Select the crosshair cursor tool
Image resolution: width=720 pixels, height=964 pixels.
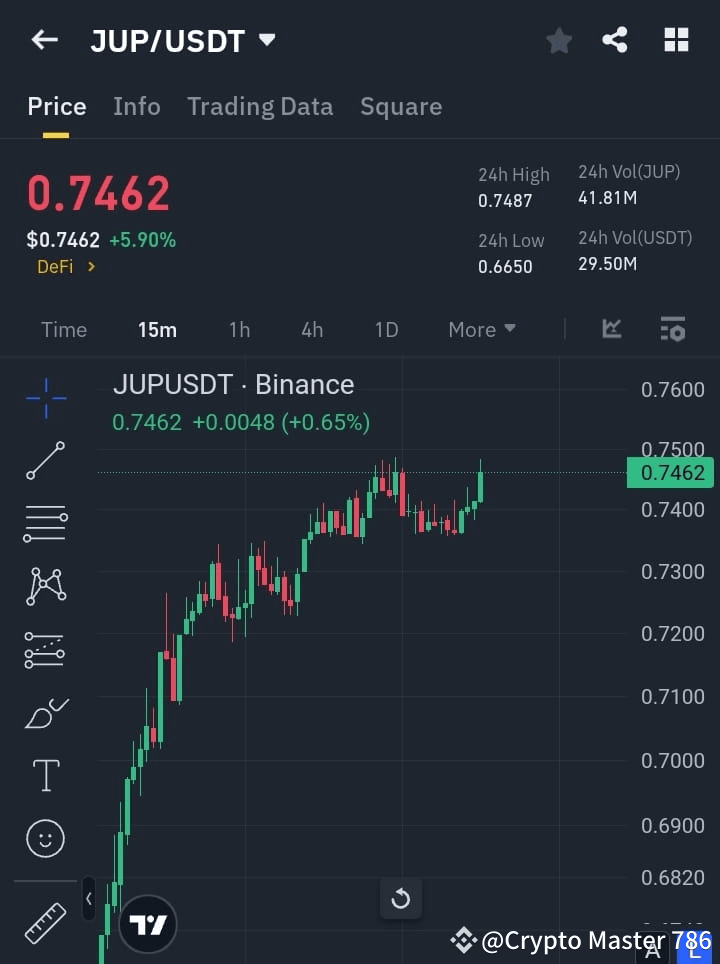pos(45,399)
